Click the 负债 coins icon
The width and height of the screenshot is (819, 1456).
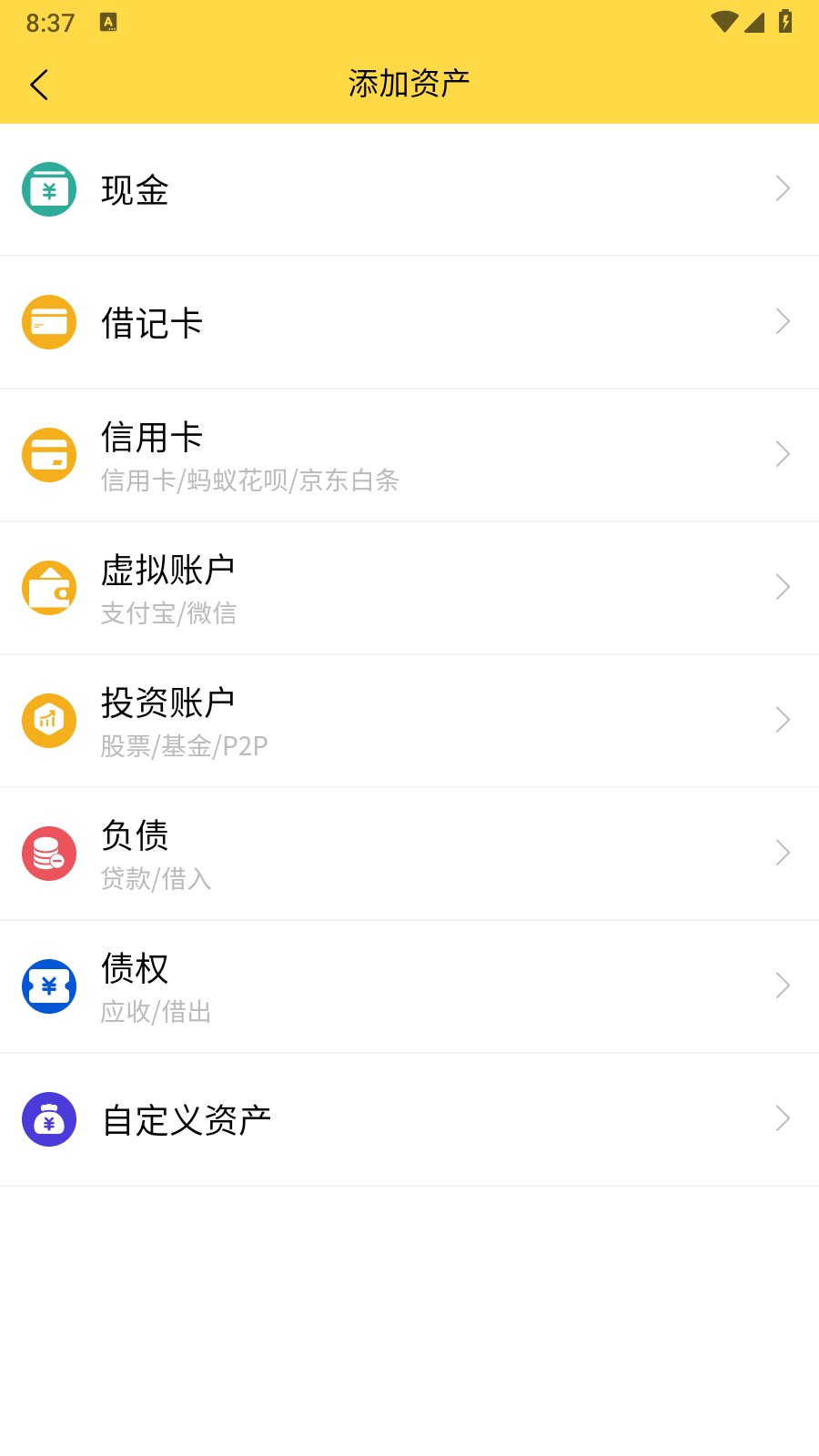coord(49,853)
